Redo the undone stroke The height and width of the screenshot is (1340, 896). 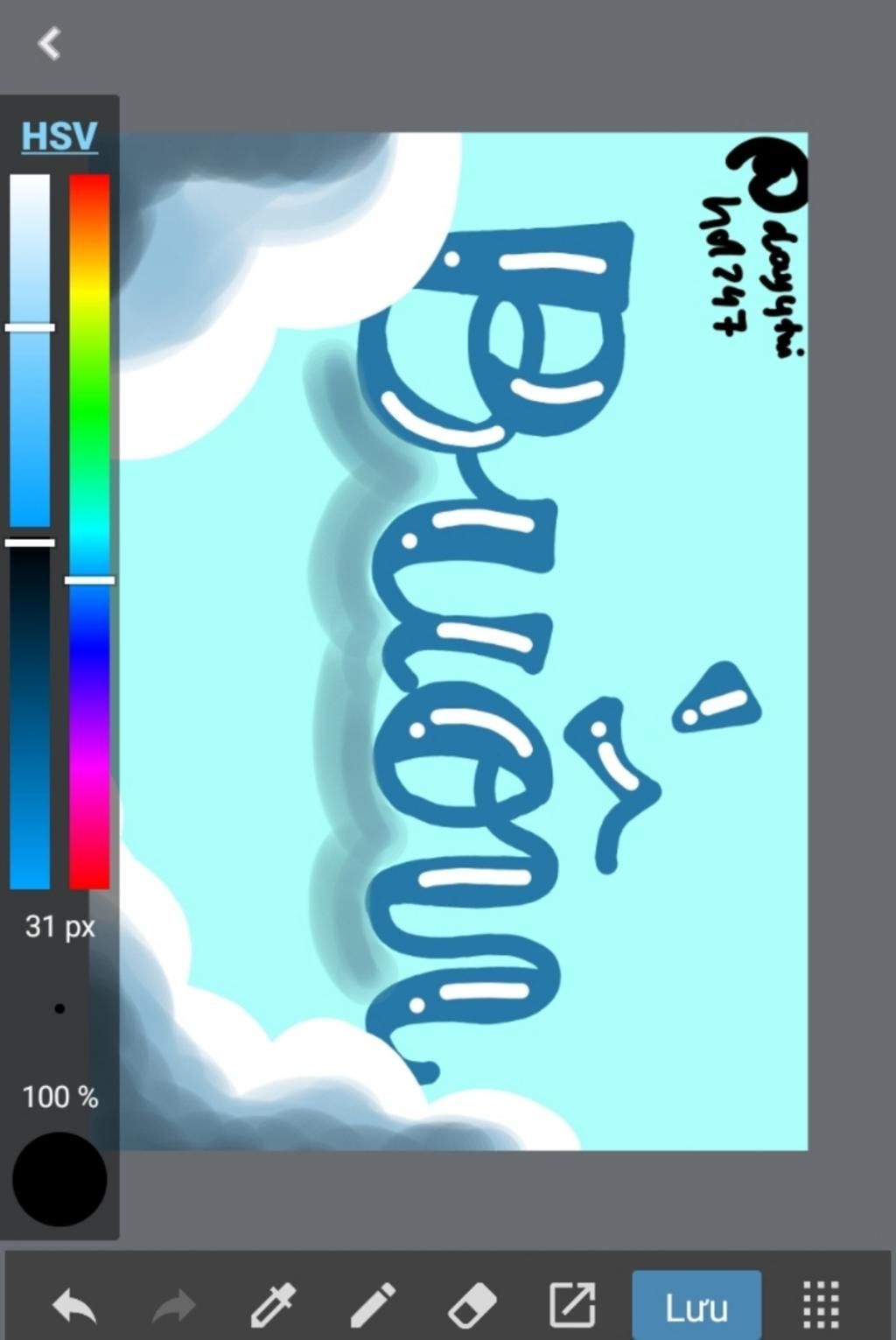(174, 1306)
